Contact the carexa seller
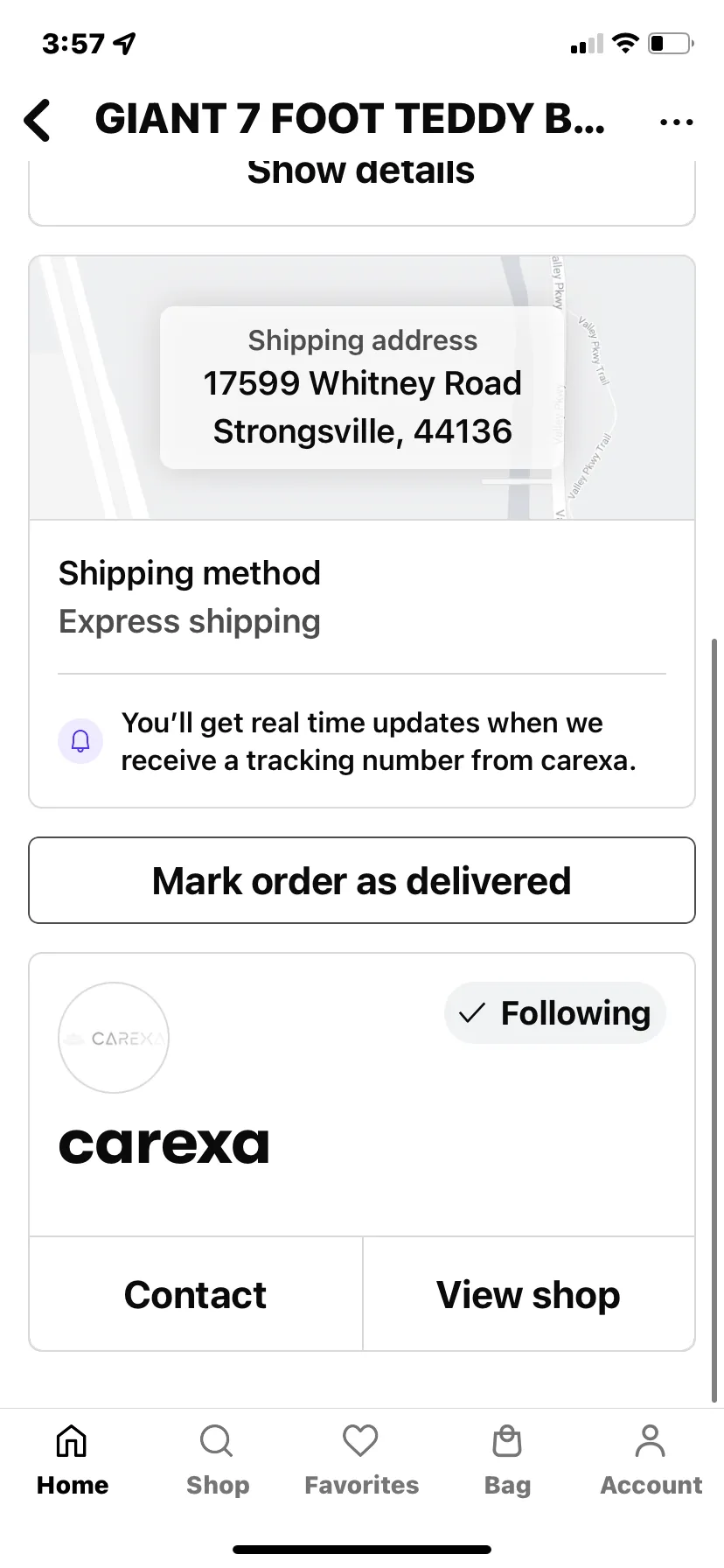 196,1294
